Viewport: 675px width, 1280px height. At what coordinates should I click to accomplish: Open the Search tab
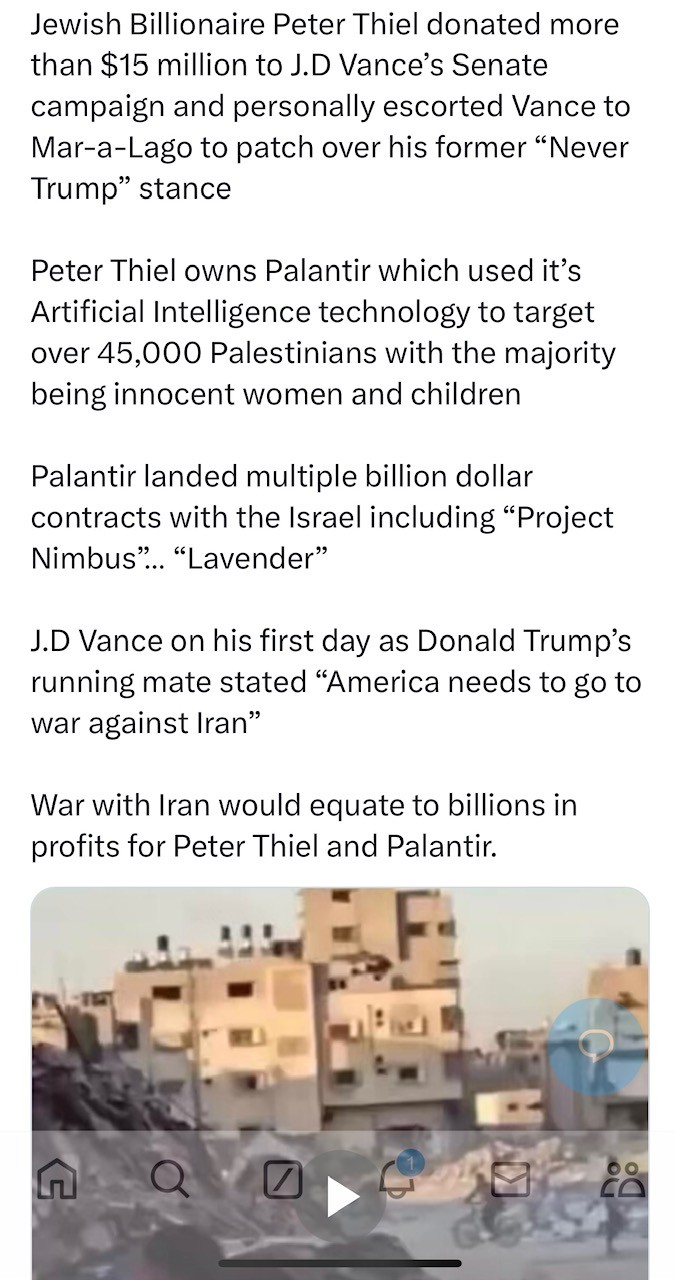pos(170,1181)
